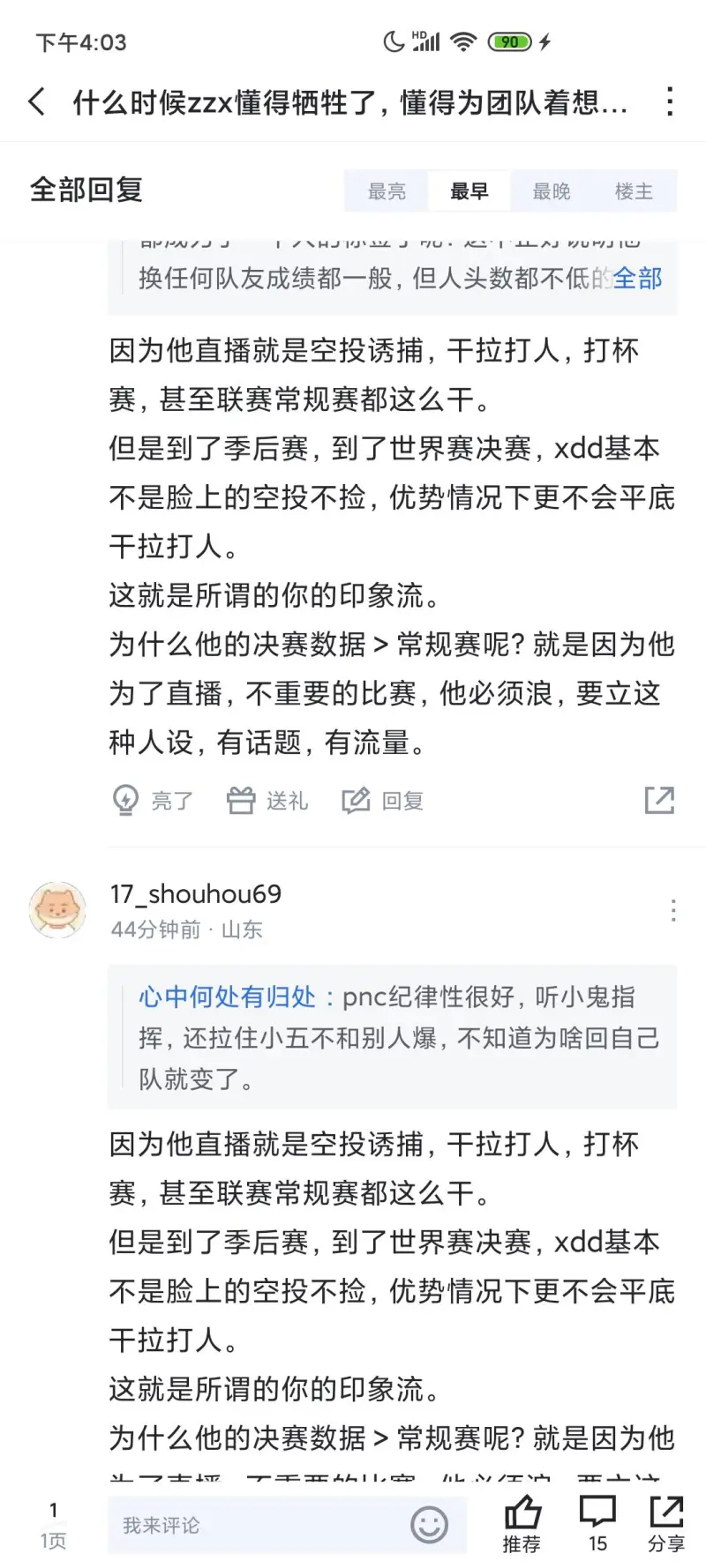Tap the 我来评论 comment input field
Screen dimensions: 706x1568
pyautogui.click(x=256, y=1525)
